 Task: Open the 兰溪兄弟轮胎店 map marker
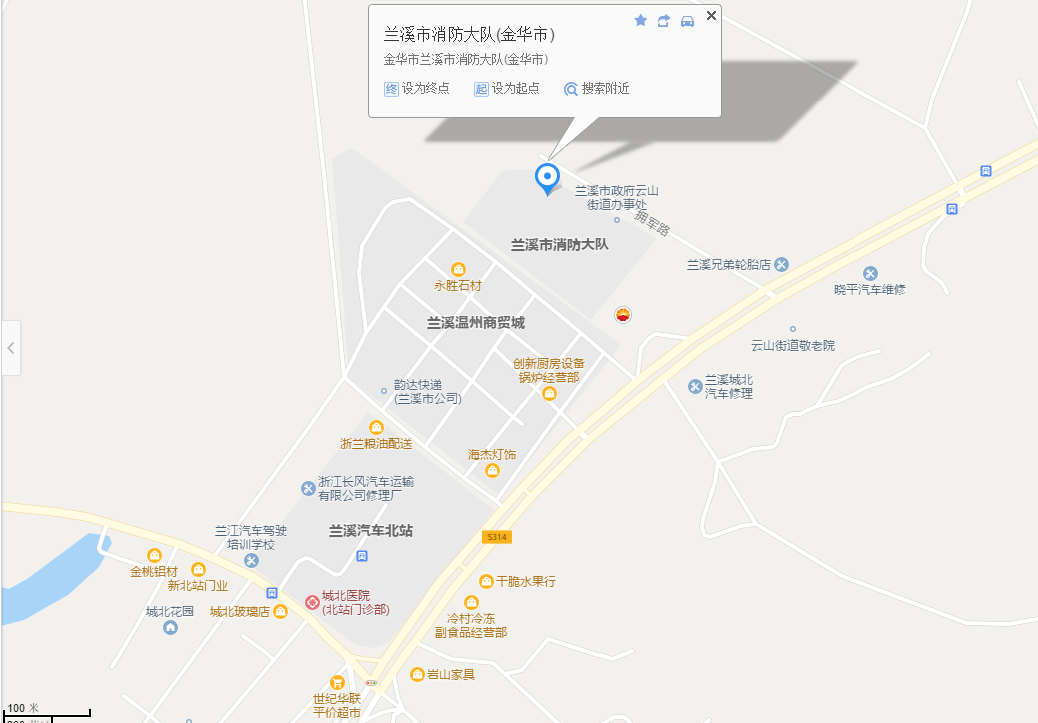point(782,264)
